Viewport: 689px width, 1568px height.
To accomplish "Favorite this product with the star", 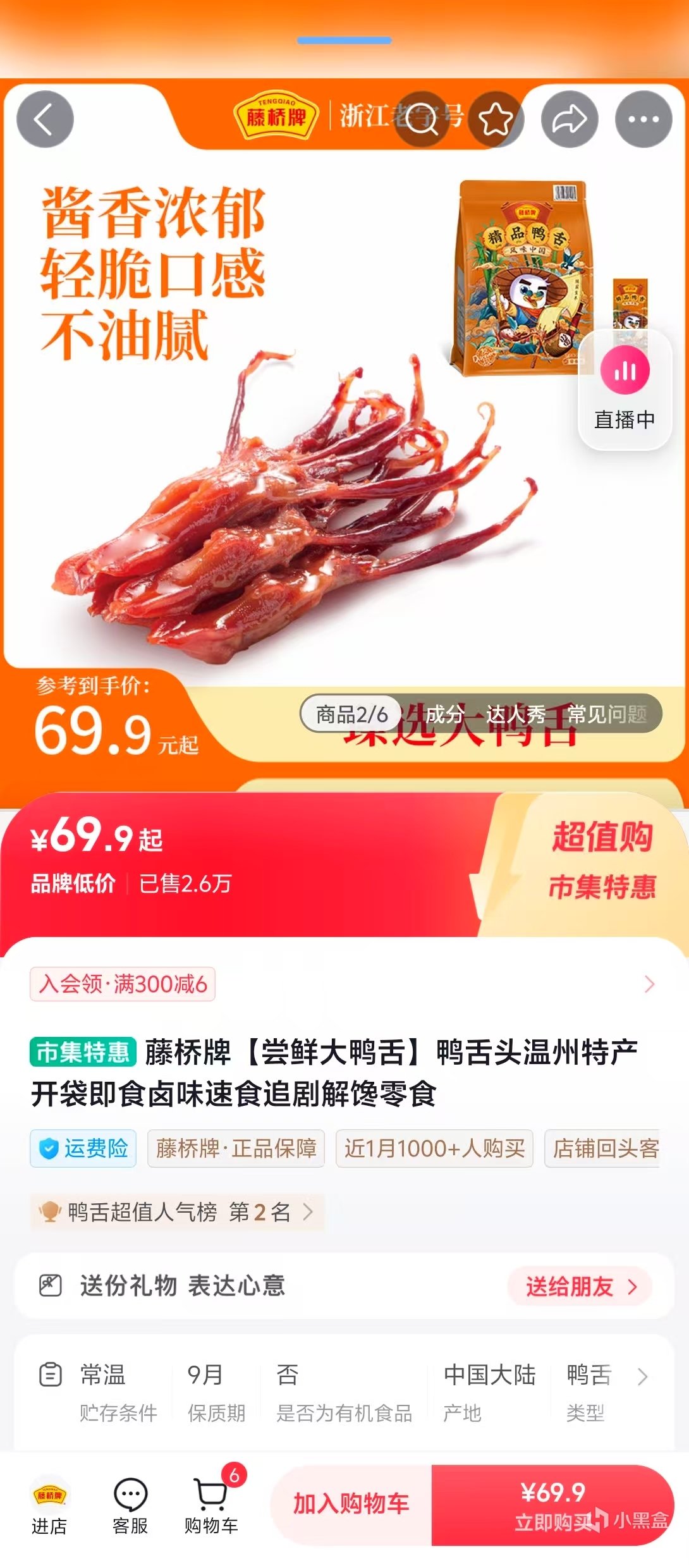I will tap(496, 119).
